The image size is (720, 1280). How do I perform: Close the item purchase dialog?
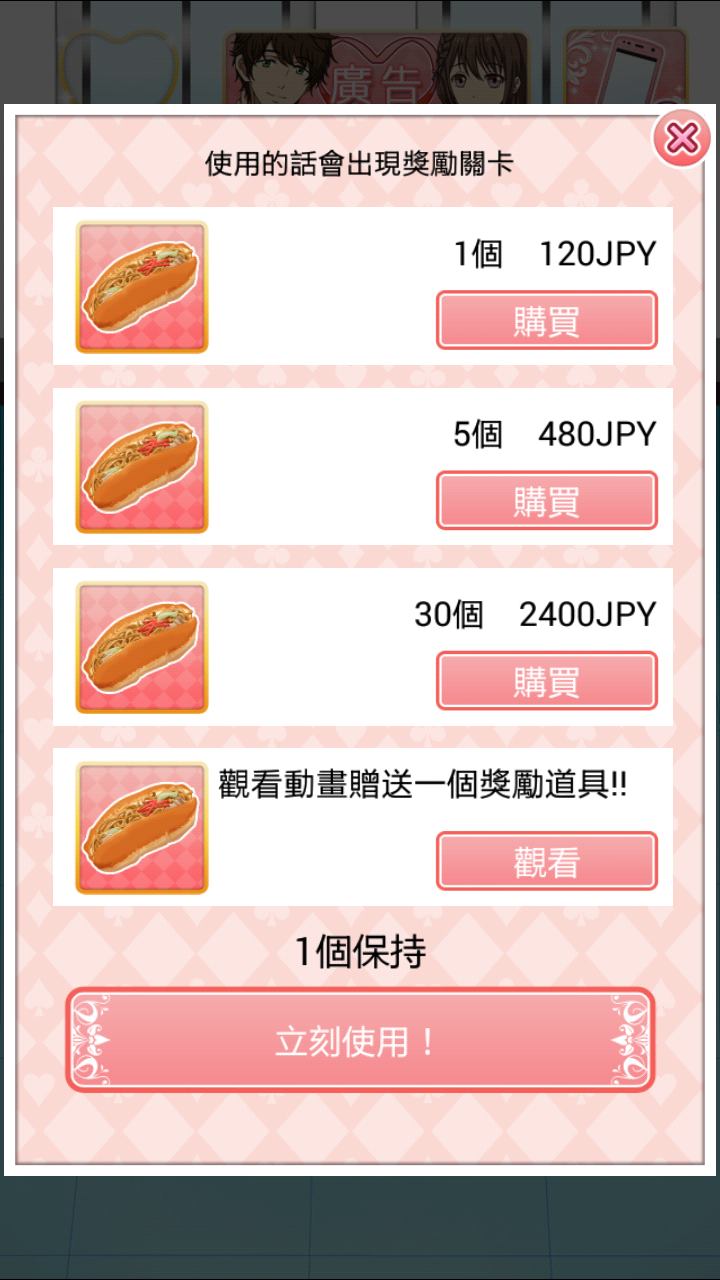[681, 139]
